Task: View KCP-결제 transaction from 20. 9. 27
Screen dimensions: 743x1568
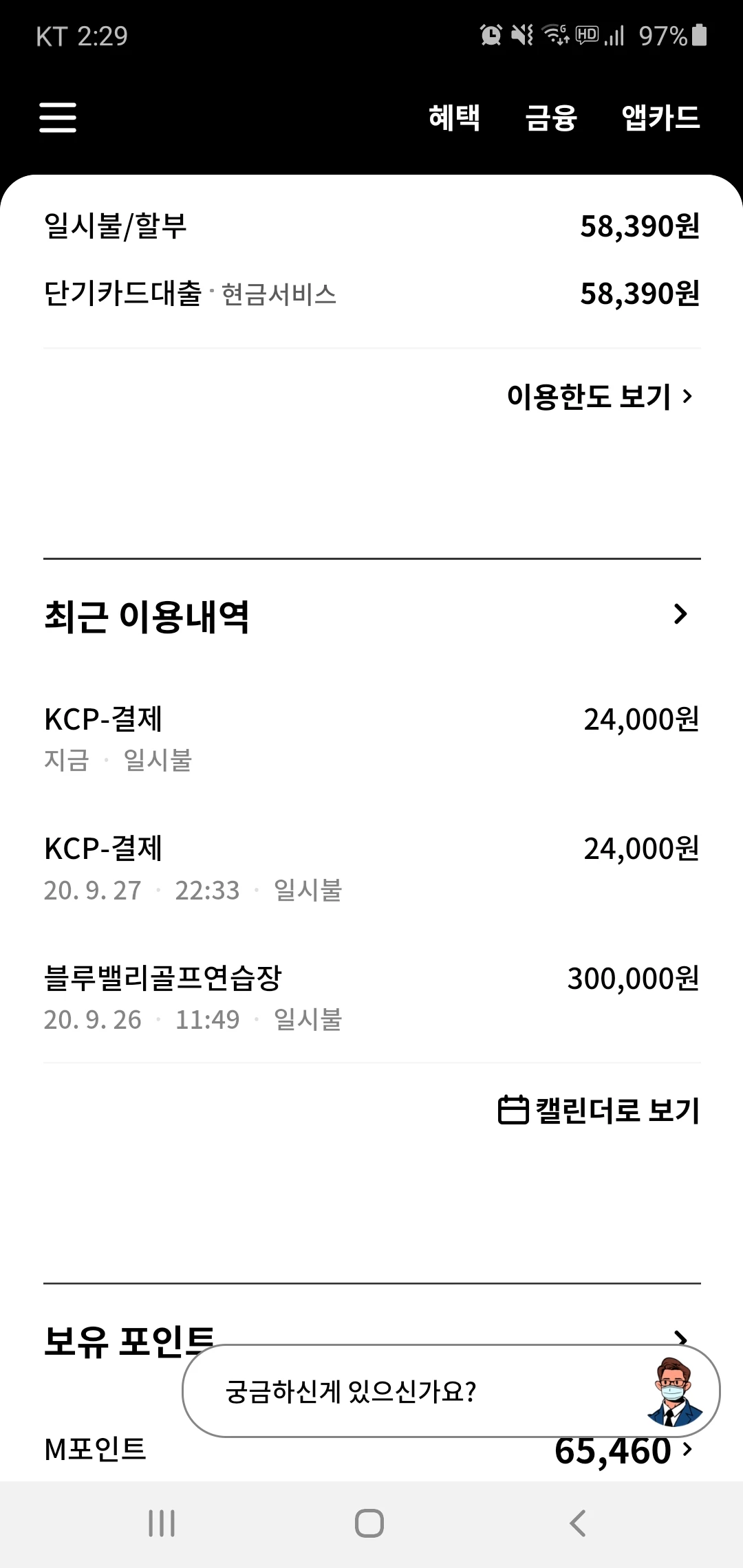Action: point(371,869)
